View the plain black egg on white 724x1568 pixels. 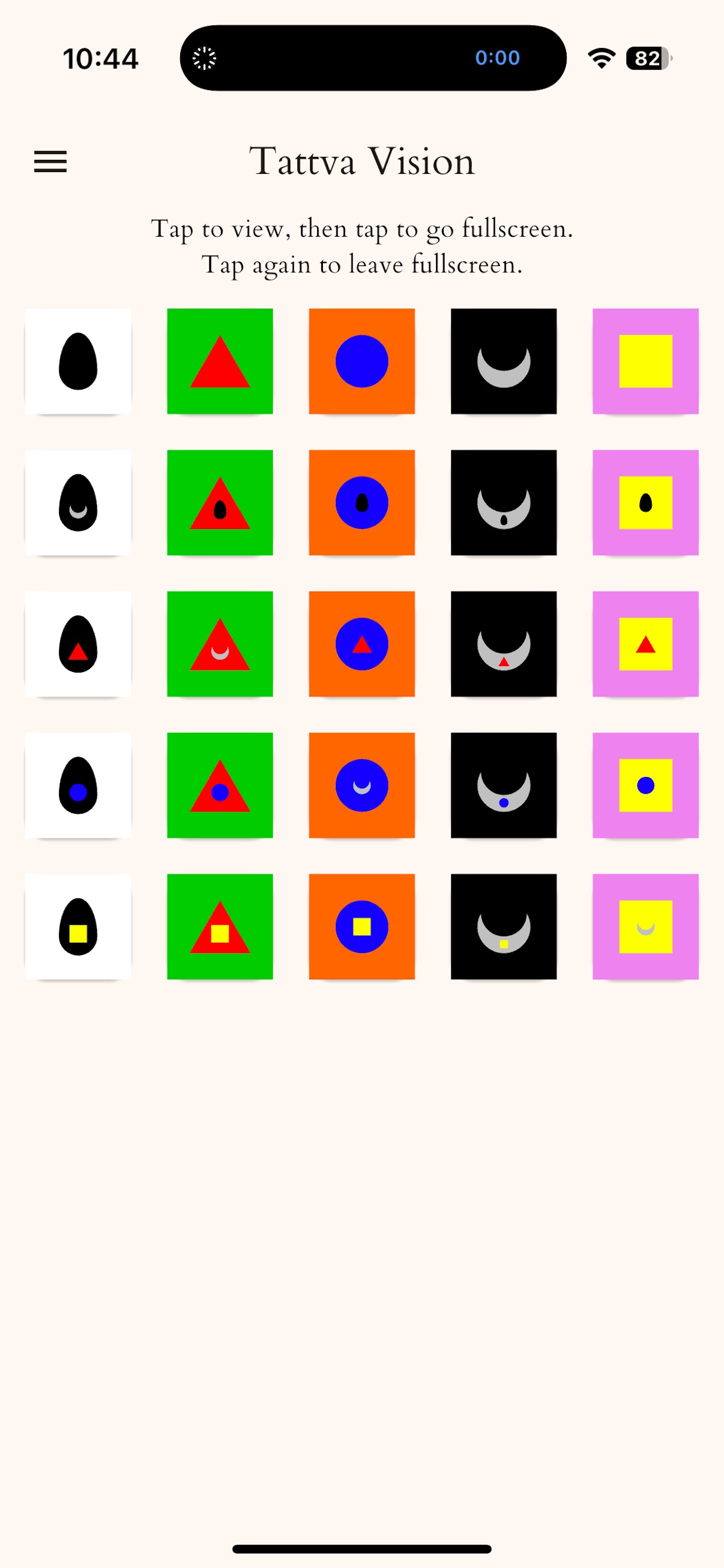[78, 361]
